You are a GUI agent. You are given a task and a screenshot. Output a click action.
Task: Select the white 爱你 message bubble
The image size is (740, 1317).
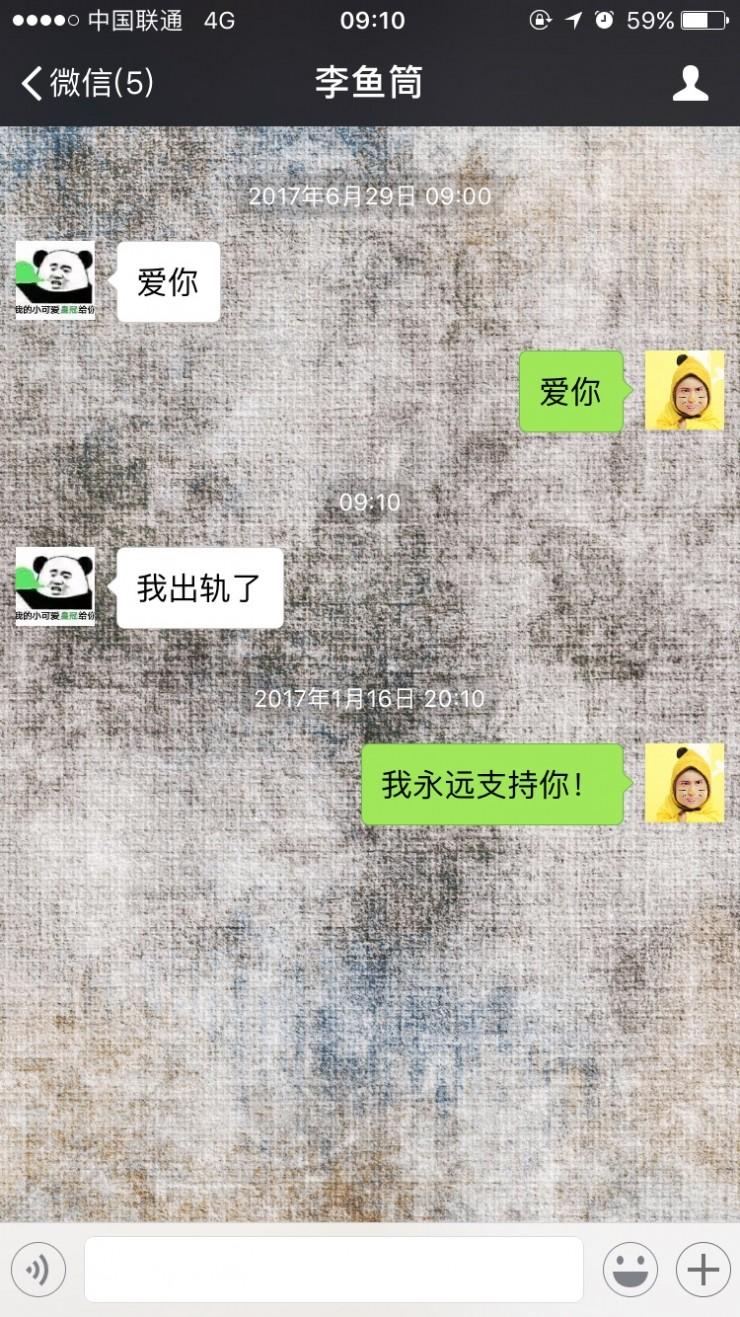[x=167, y=280]
